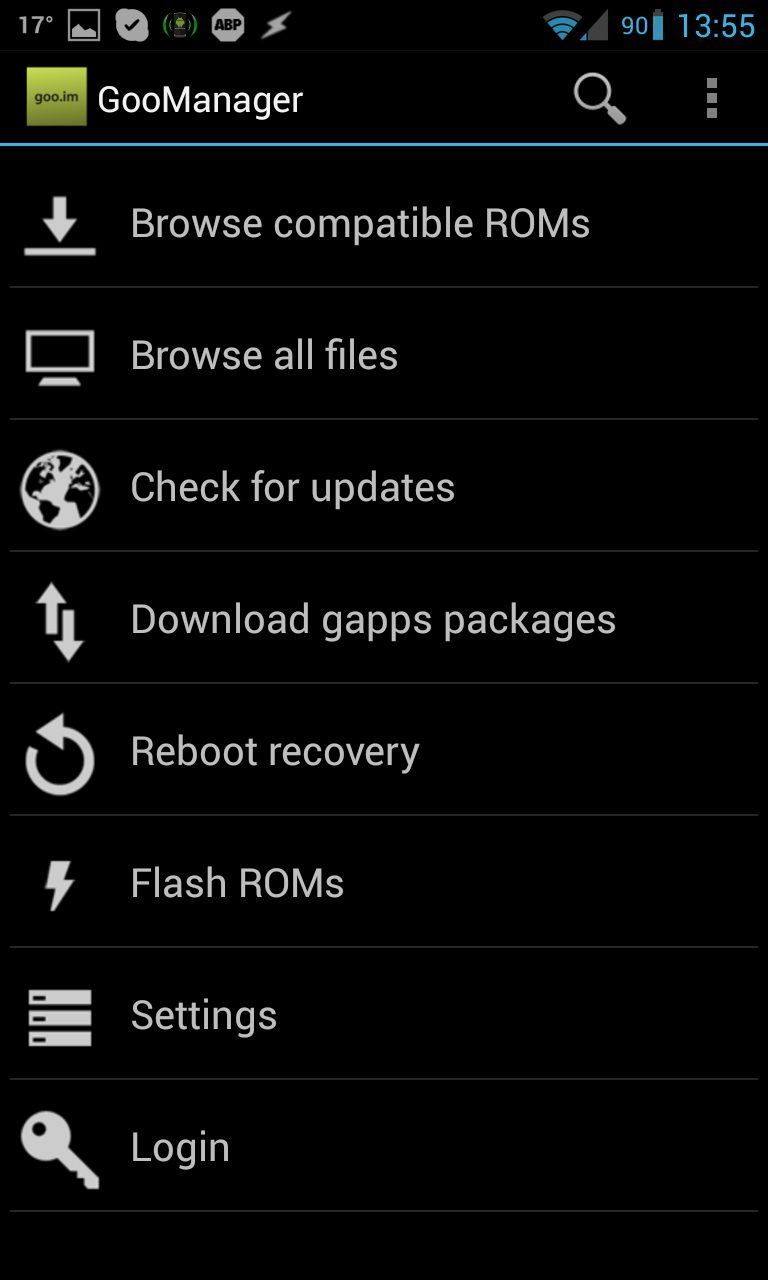Tap Check for updates
The width and height of the screenshot is (768, 1280).
point(384,486)
